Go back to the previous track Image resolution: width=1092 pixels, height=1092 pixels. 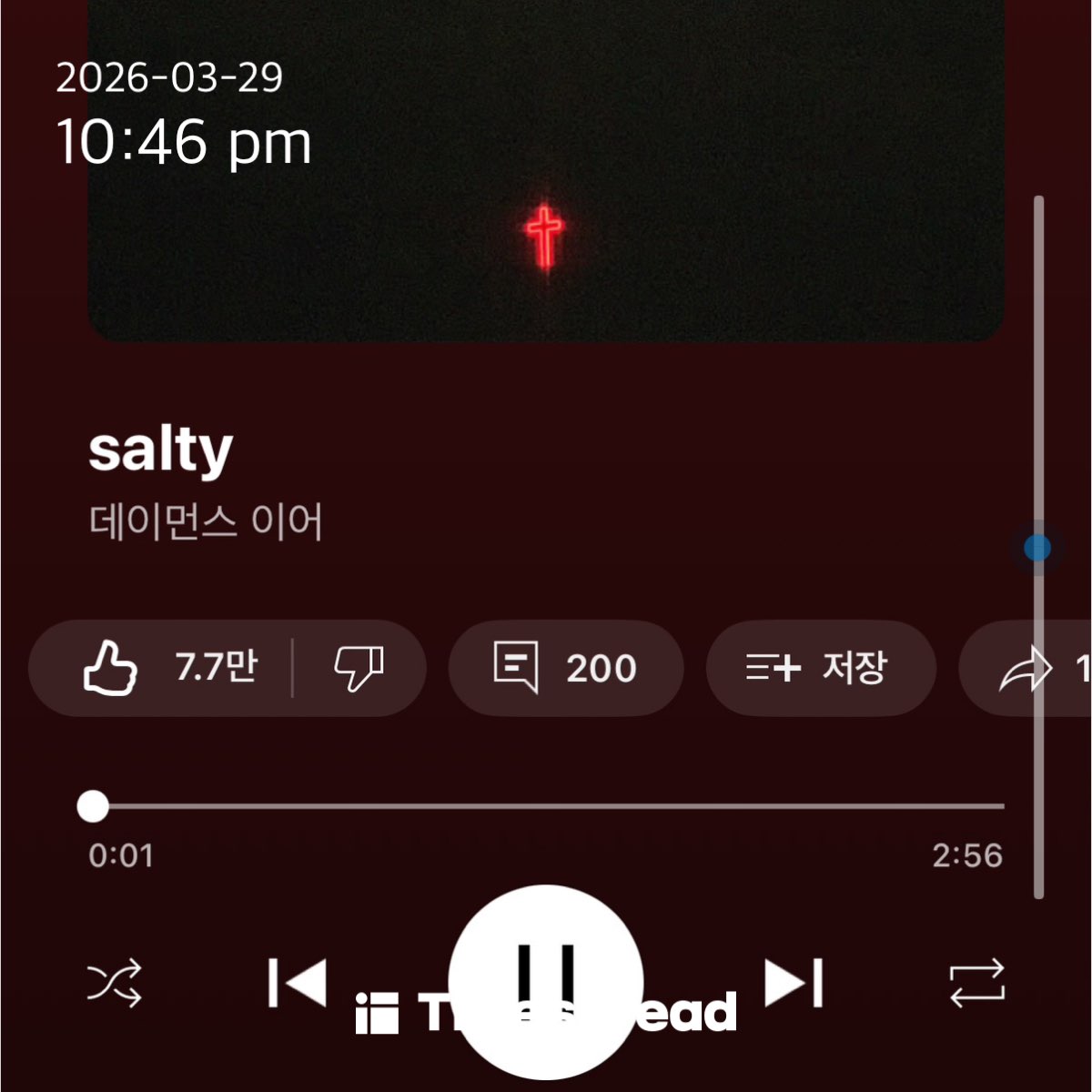tap(298, 983)
